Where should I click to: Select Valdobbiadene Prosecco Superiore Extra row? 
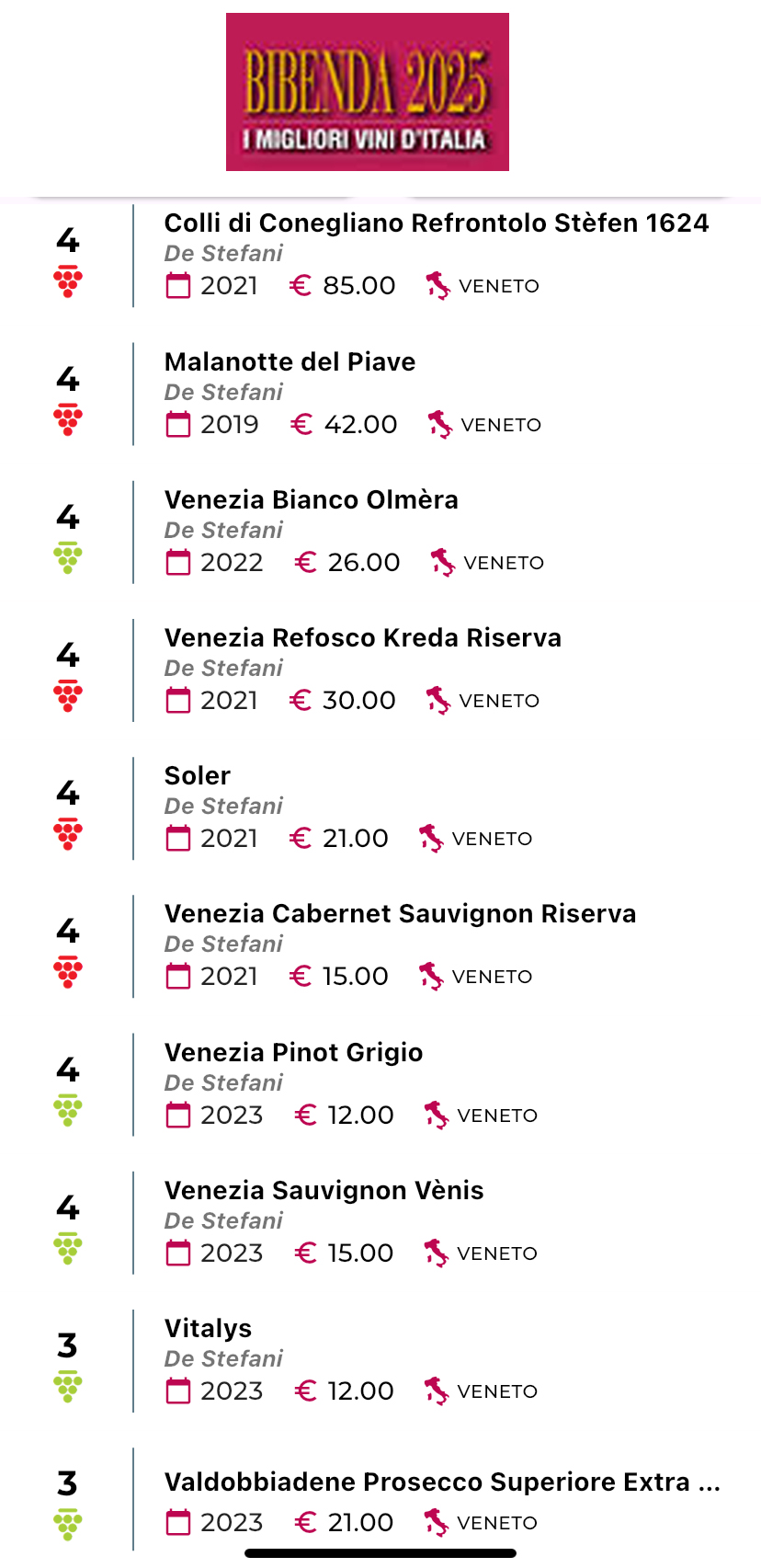click(x=380, y=1498)
